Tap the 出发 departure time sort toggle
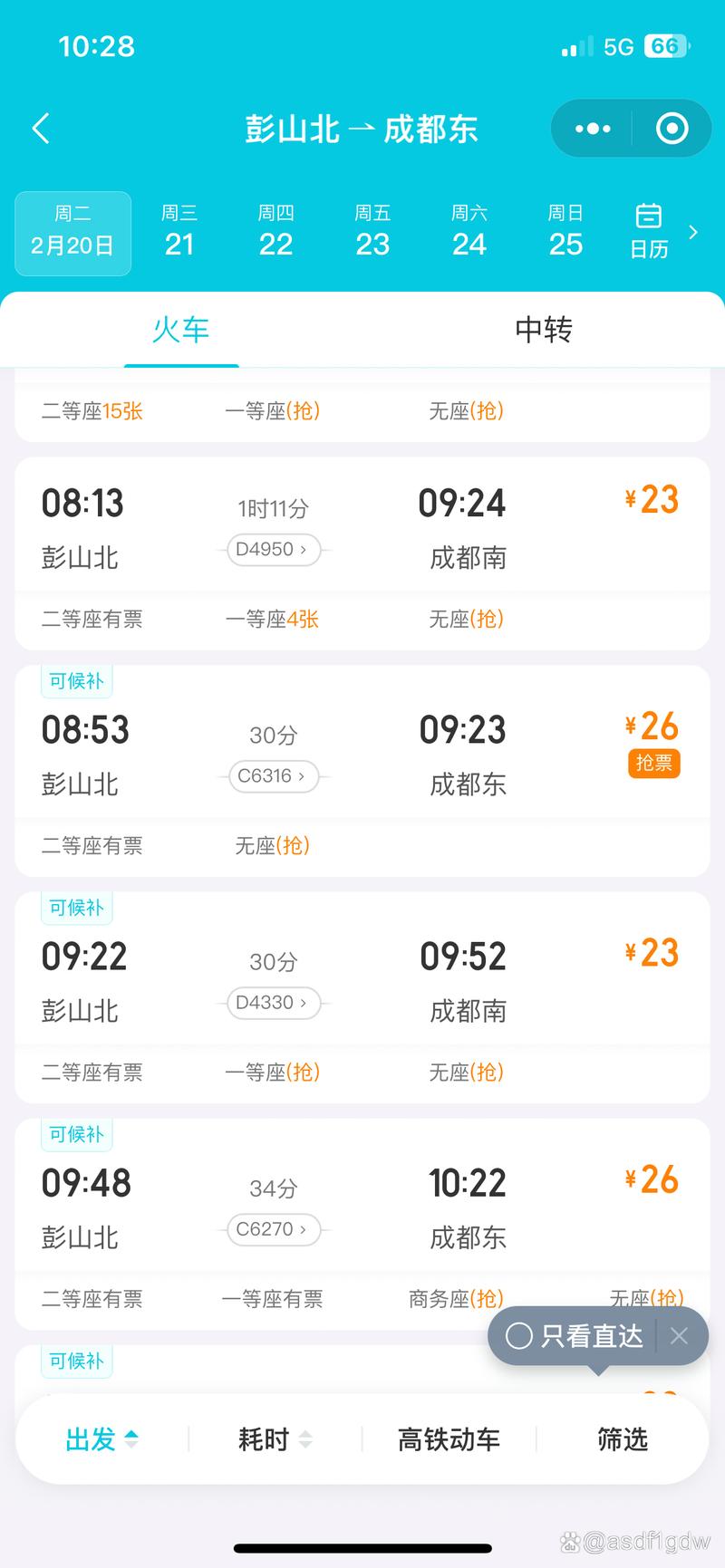725x1568 pixels. (100, 1438)
